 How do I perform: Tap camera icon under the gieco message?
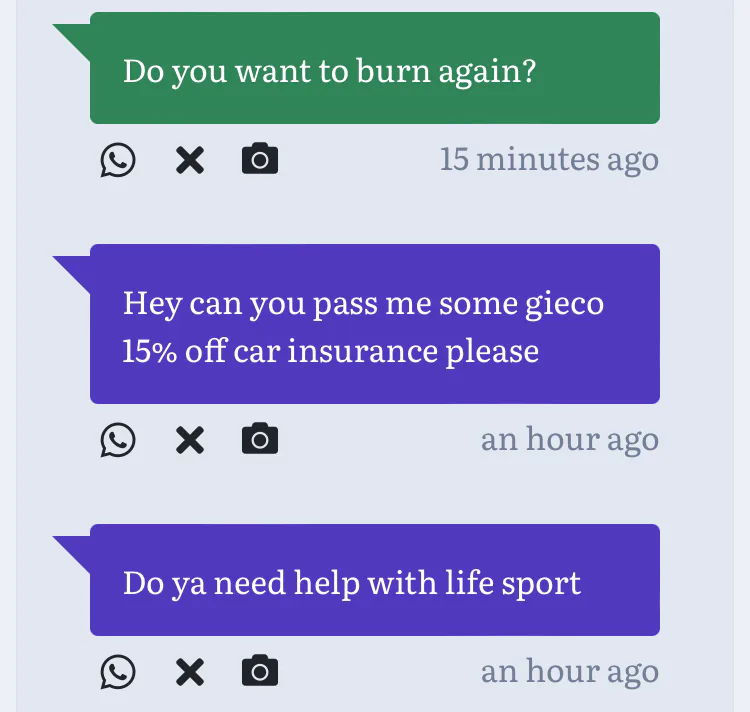tap(260, 439)
